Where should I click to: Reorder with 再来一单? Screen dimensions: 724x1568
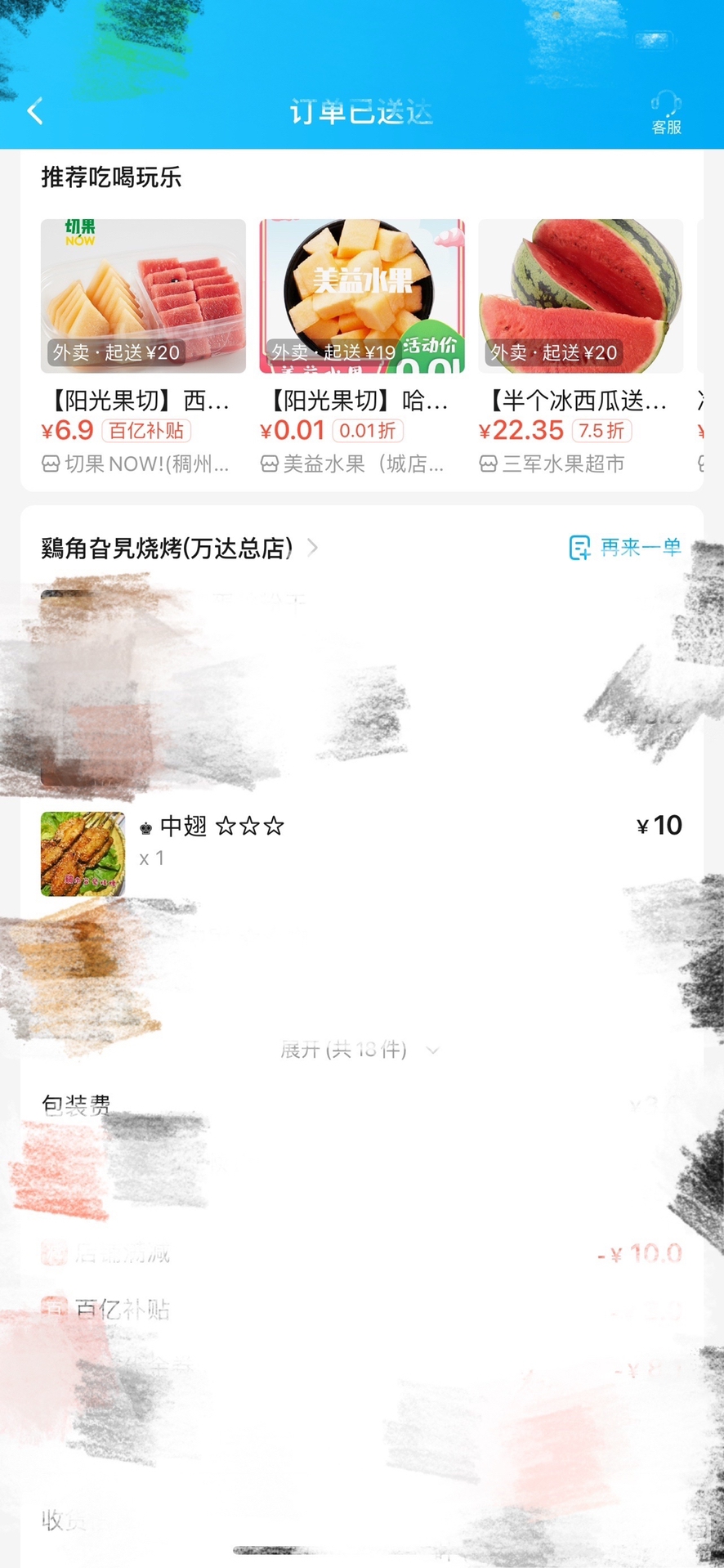(625, 548)
